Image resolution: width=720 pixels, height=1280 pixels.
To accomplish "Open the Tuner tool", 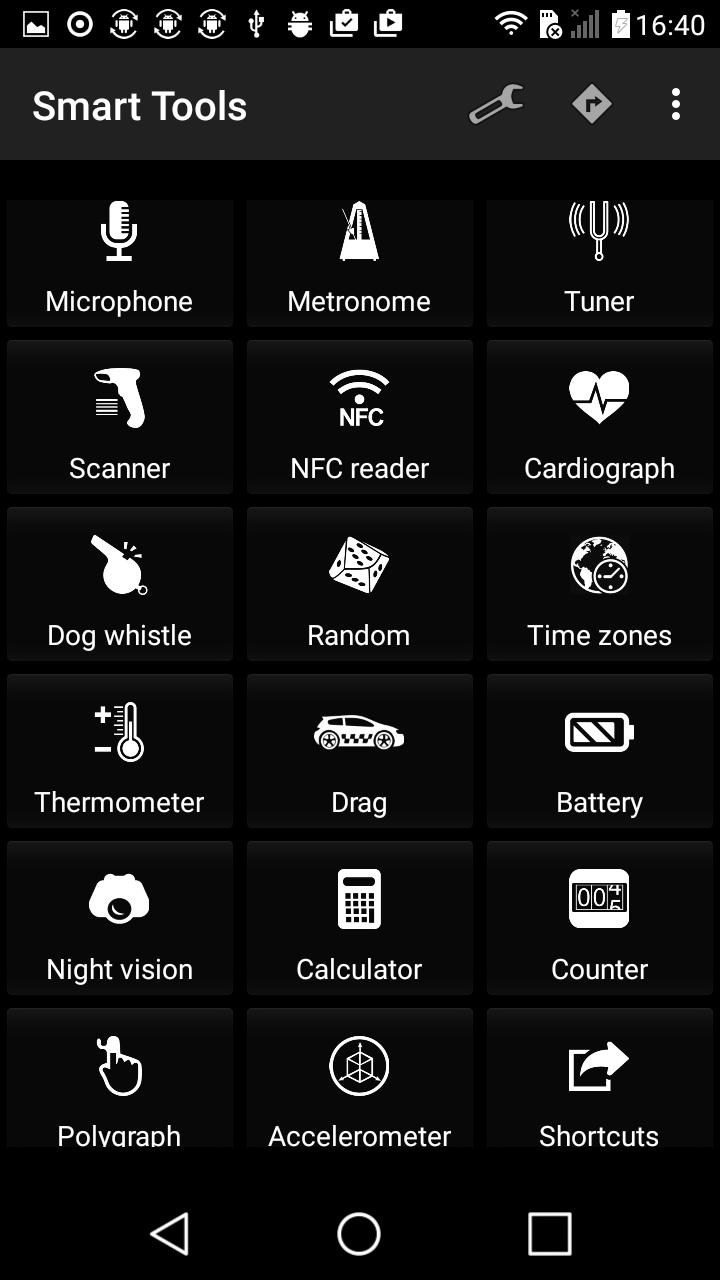I will click(x=599, y=262).
